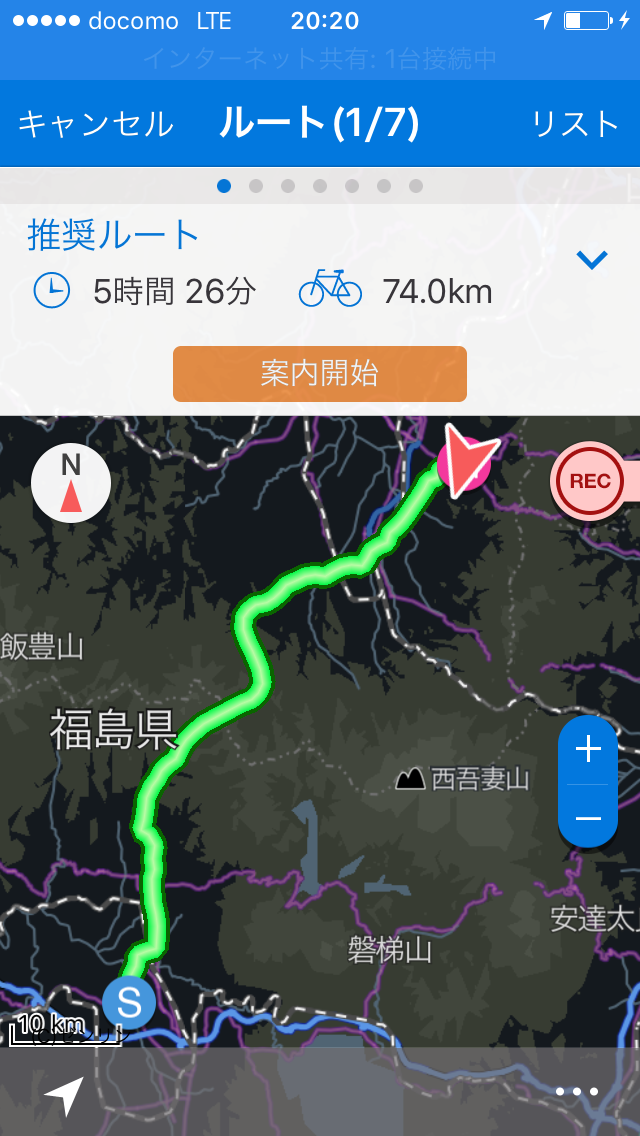Start guidance with 案内開始 button
640x1136 pixels.
point(320,374)
